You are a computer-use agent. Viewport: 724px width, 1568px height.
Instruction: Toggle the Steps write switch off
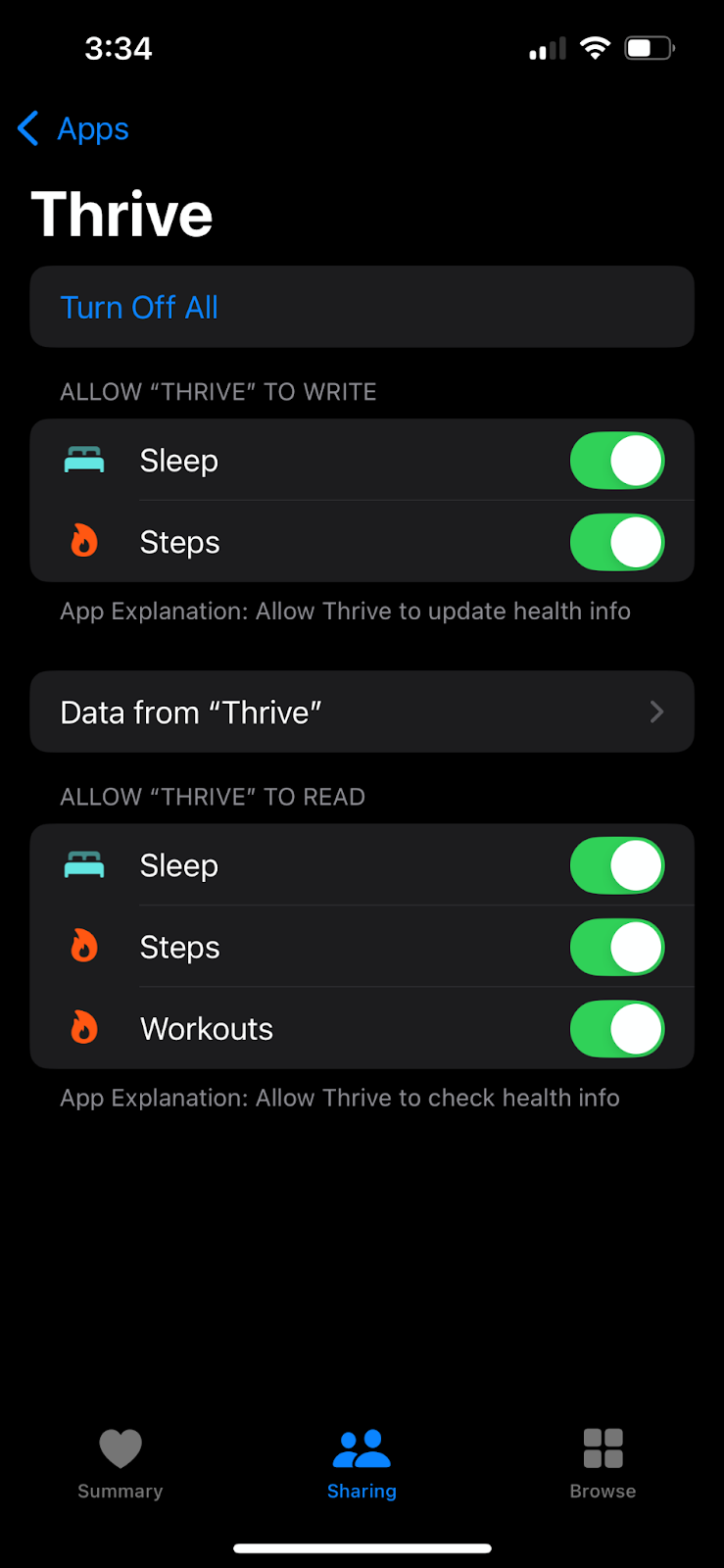tap(616, 542)
